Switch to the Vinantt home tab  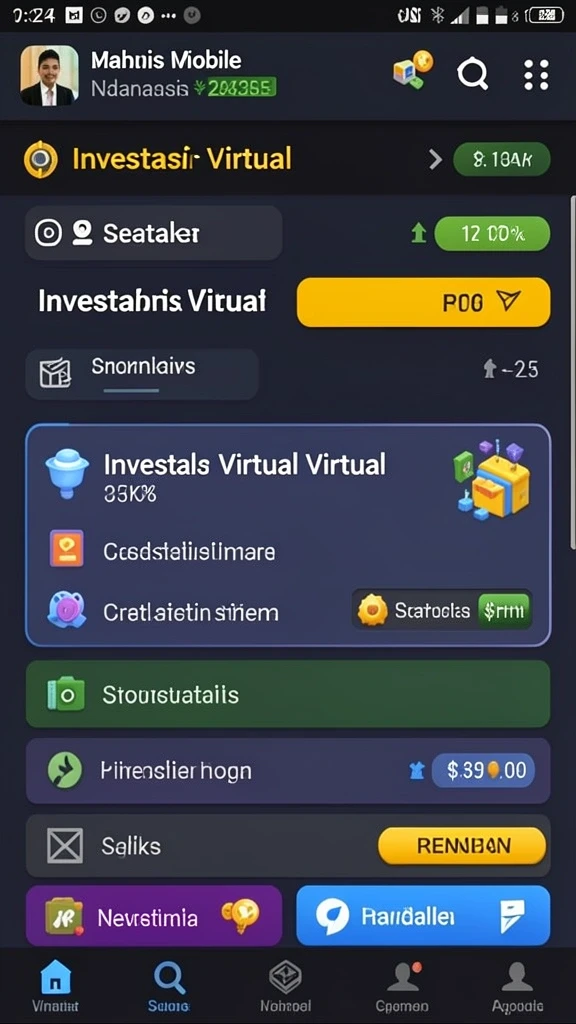[x=56, y=985]
